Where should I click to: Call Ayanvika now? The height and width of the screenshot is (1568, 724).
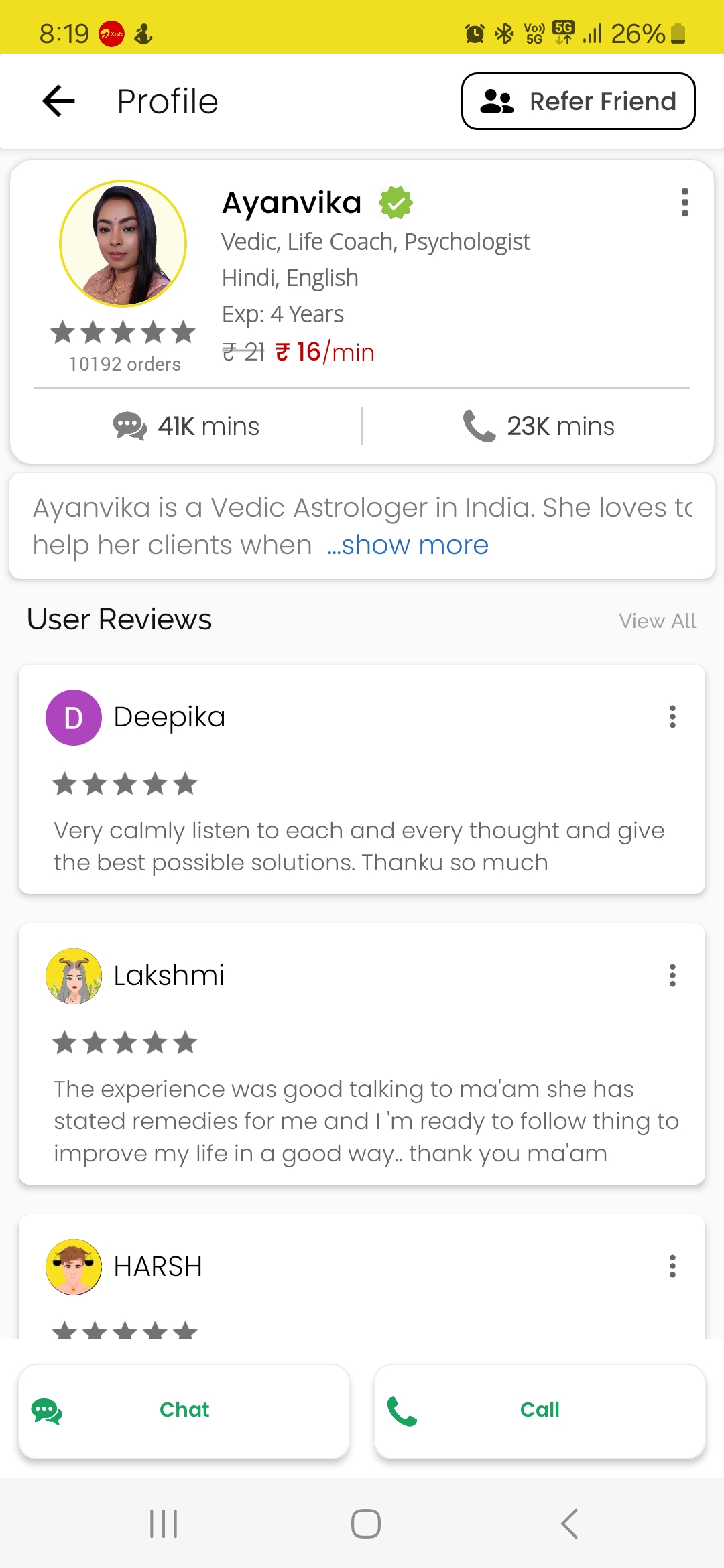(x=540, y=1411)
